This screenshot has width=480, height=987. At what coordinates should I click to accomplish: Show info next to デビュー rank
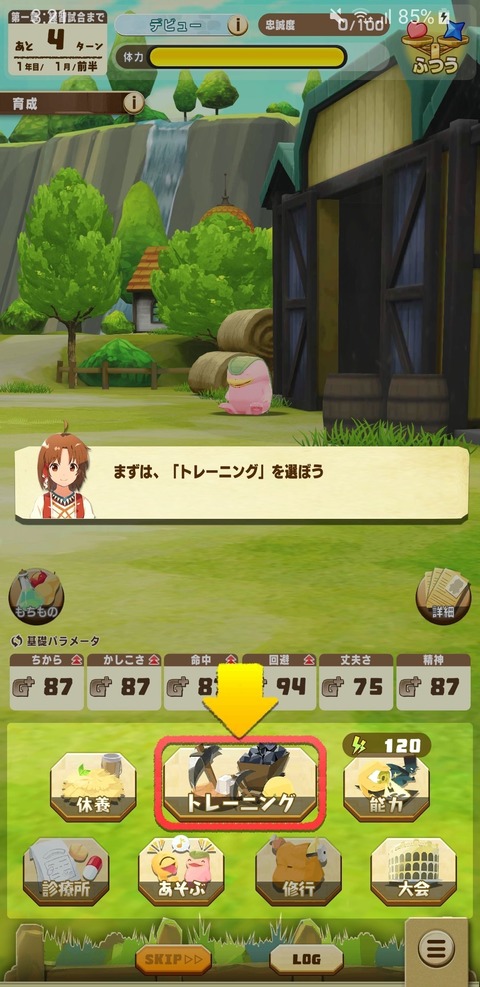237,26
